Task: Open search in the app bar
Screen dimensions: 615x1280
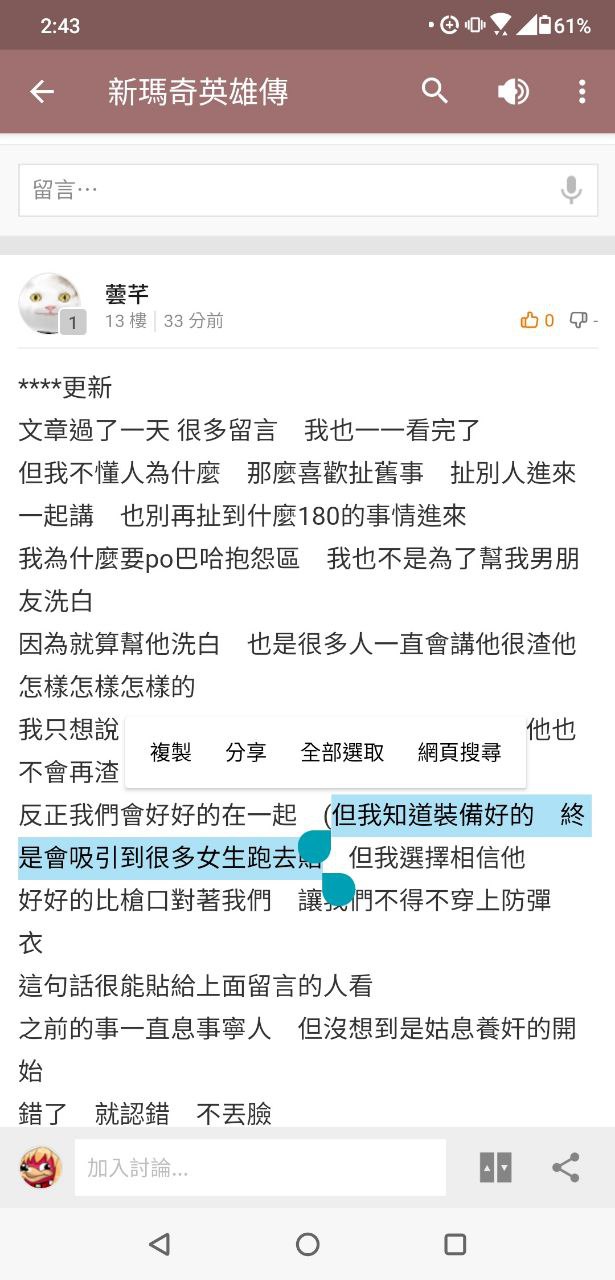Action: [434, 92]
